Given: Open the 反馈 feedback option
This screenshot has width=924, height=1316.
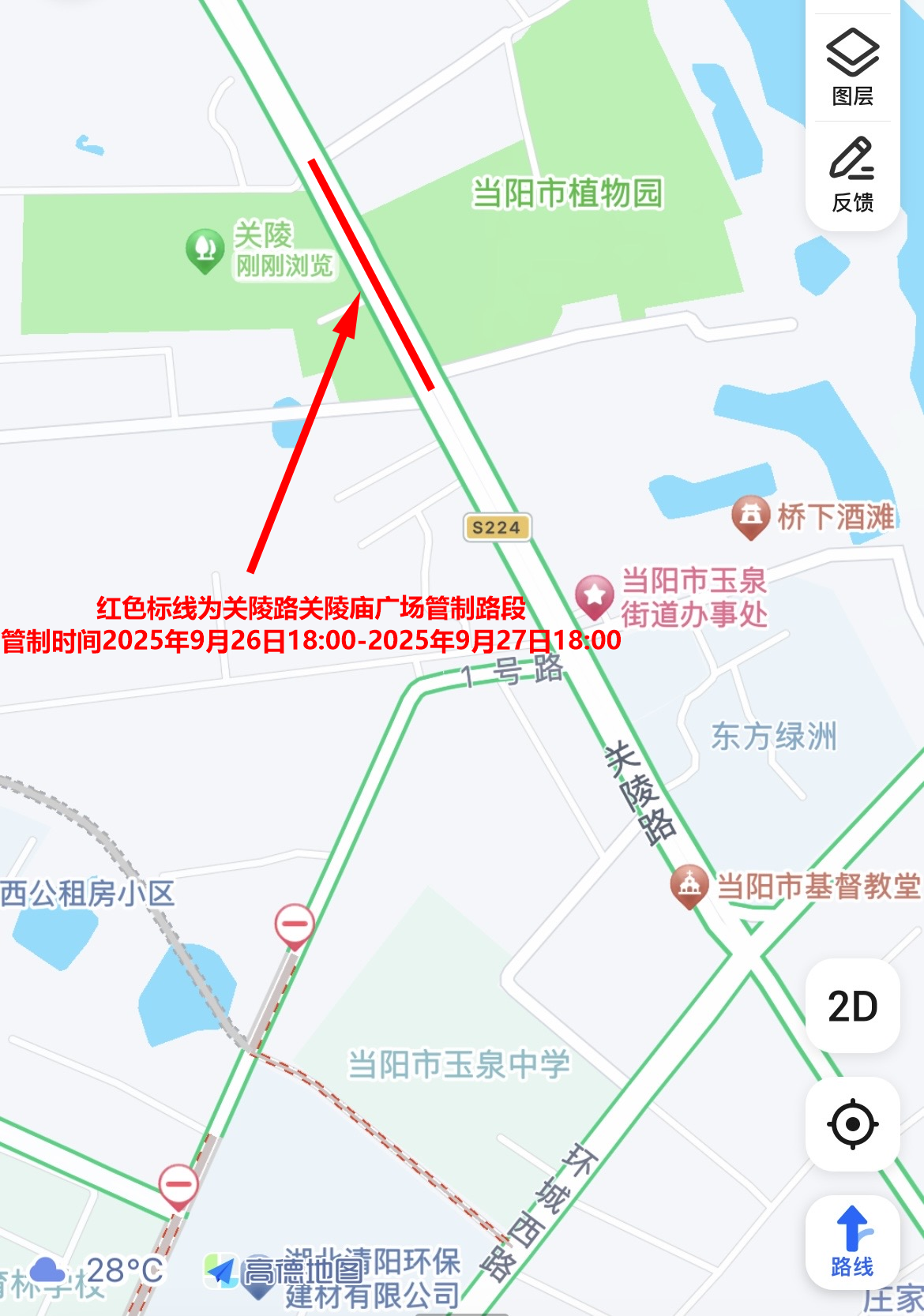Looking at the screenshot, I should (852, 174).
